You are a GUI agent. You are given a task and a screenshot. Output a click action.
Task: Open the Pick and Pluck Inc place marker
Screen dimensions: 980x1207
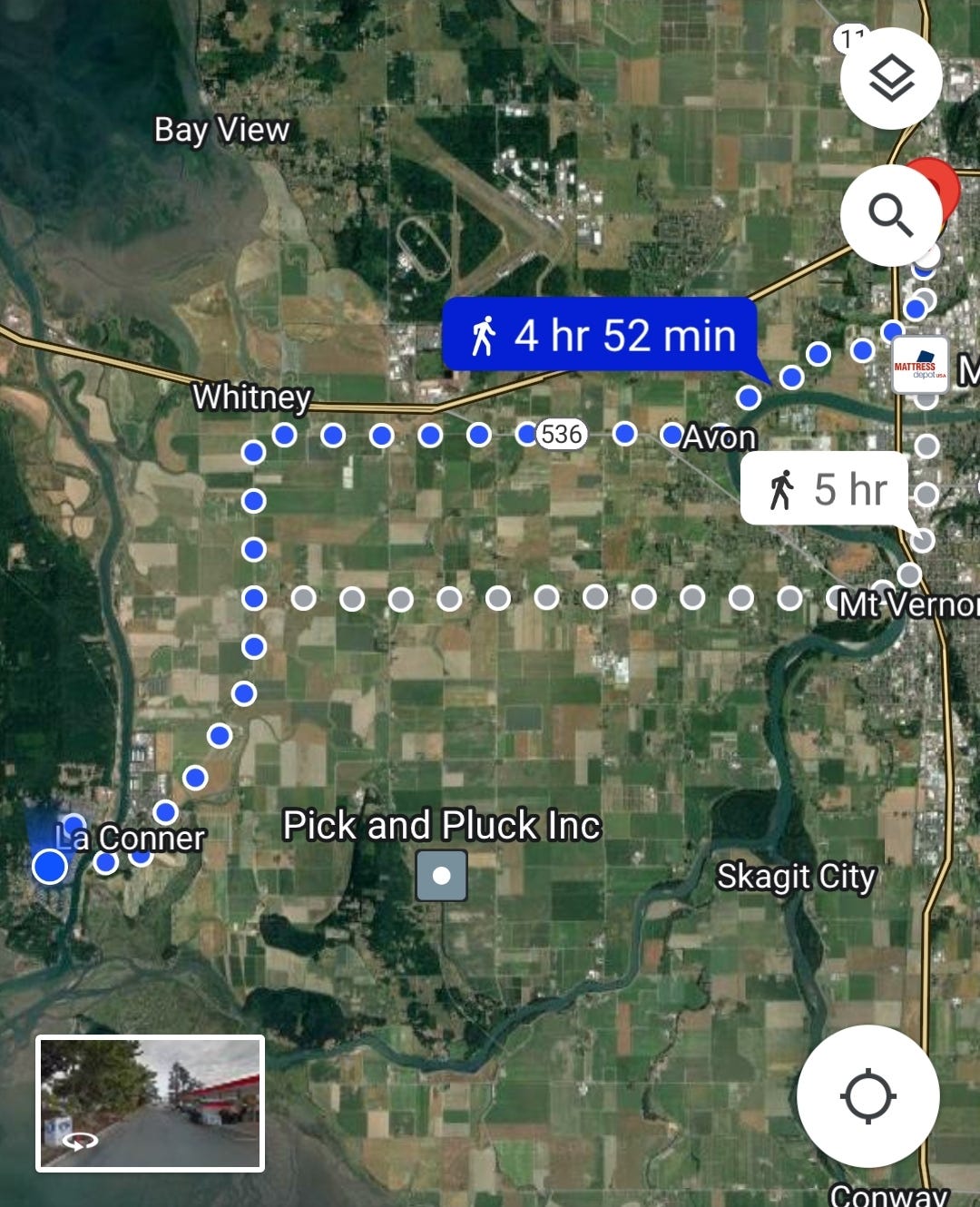pos(442,876)
